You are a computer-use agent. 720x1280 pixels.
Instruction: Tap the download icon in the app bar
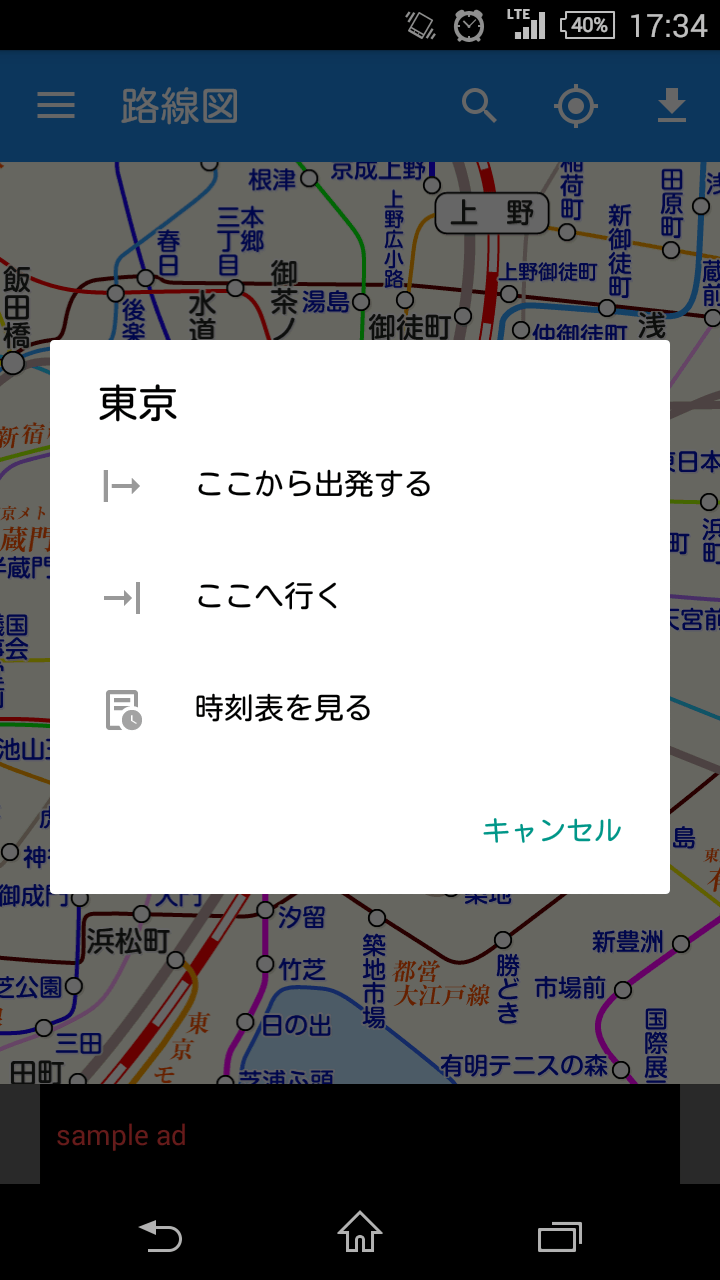(x=670, y=107)
